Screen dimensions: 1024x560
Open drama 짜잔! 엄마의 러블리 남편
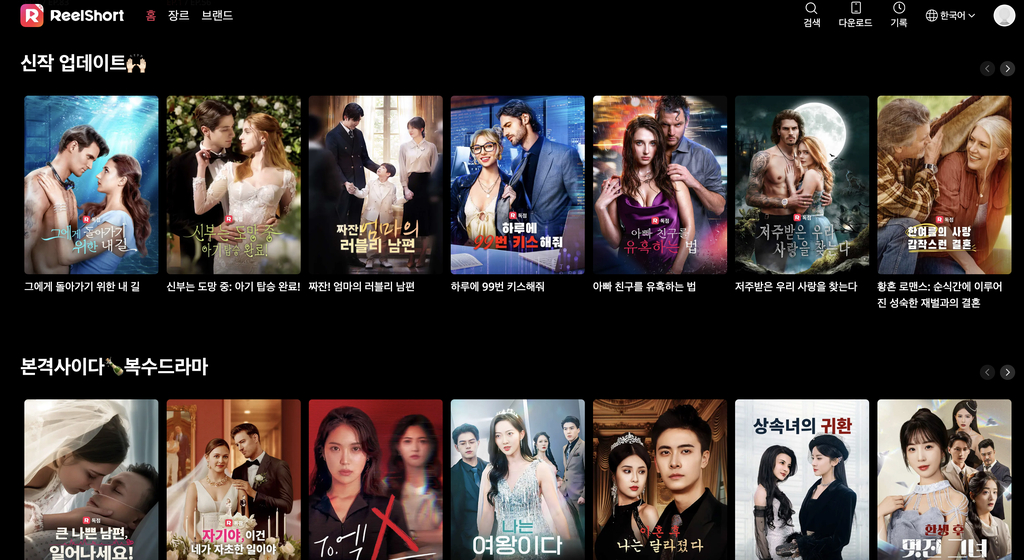tap(375, 185)
